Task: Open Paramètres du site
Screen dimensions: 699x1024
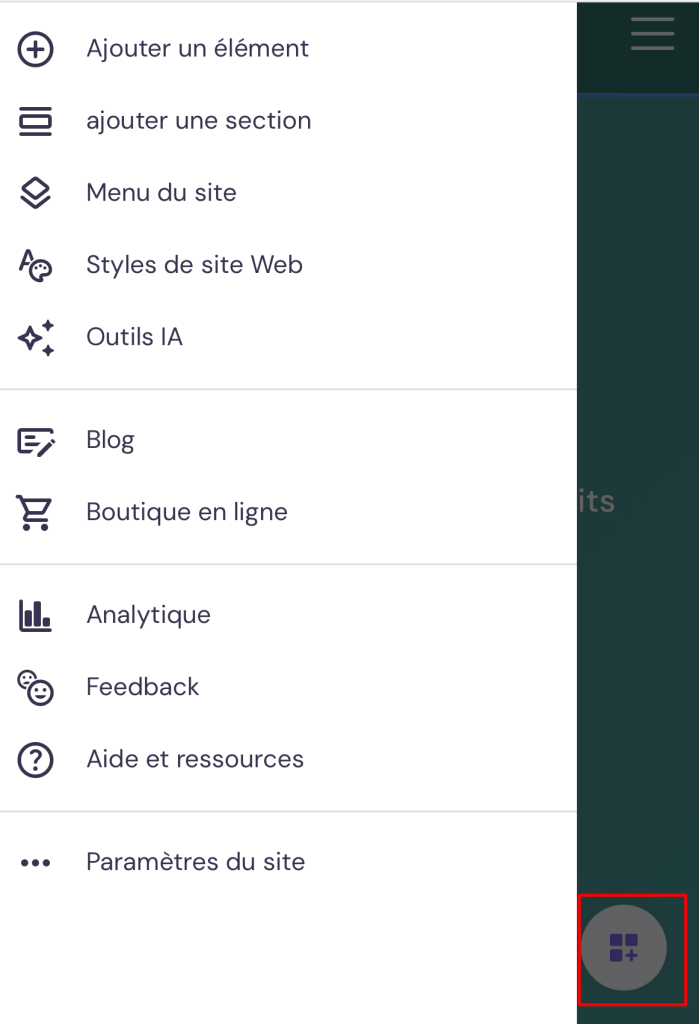Action: (195, 862)
